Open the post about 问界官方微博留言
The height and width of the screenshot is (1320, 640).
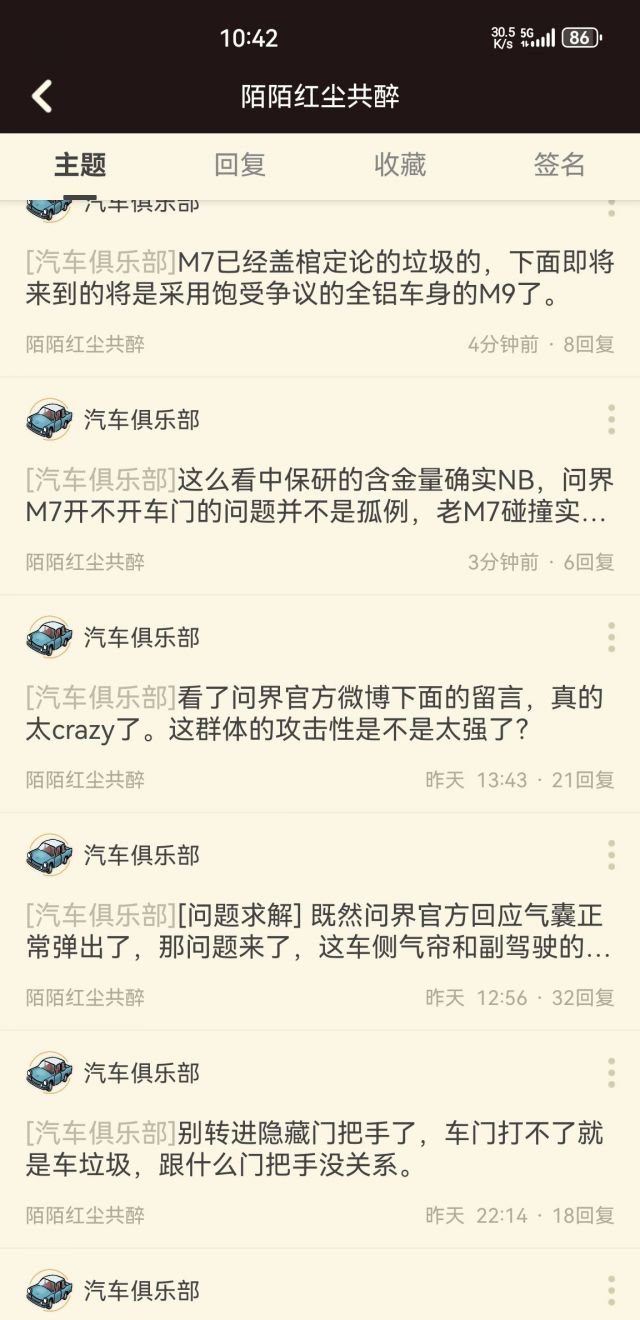tap(300, 714)
